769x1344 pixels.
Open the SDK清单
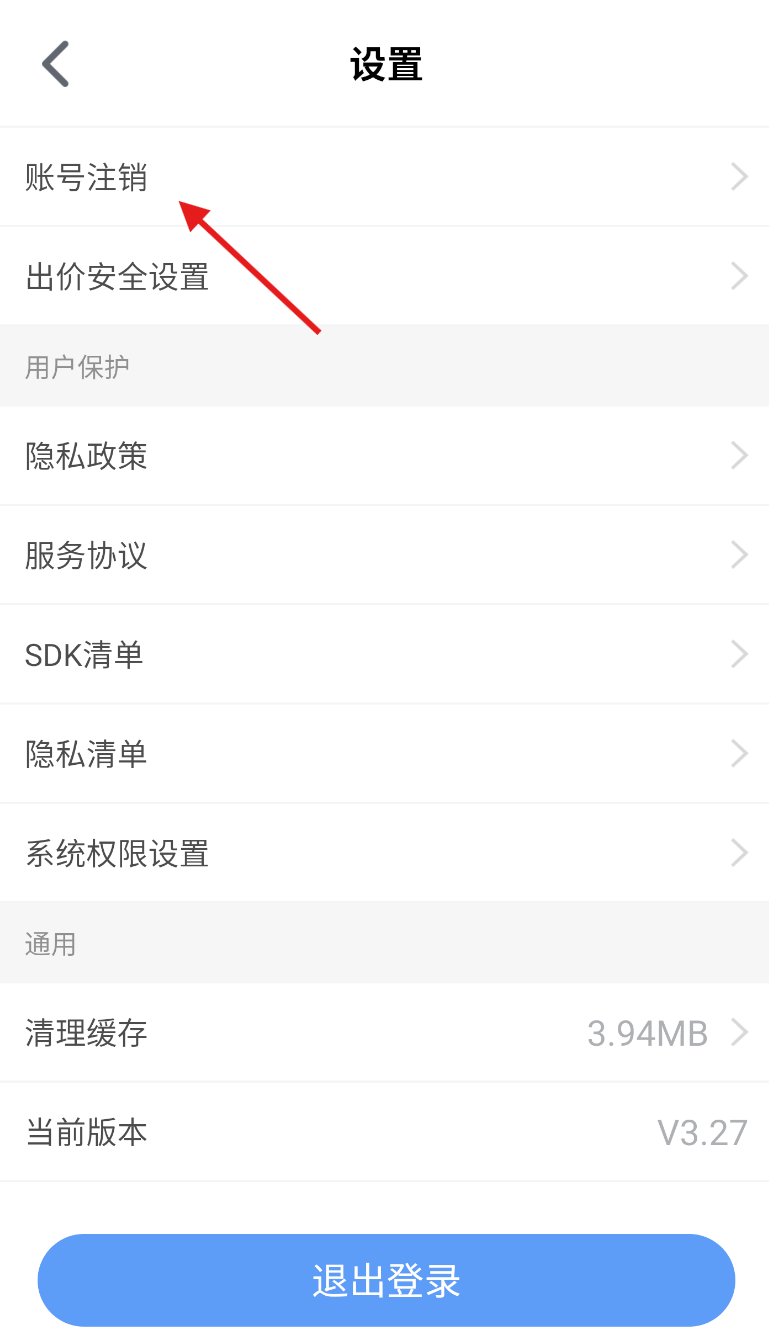pyautogui.click(x=384, y=654)
